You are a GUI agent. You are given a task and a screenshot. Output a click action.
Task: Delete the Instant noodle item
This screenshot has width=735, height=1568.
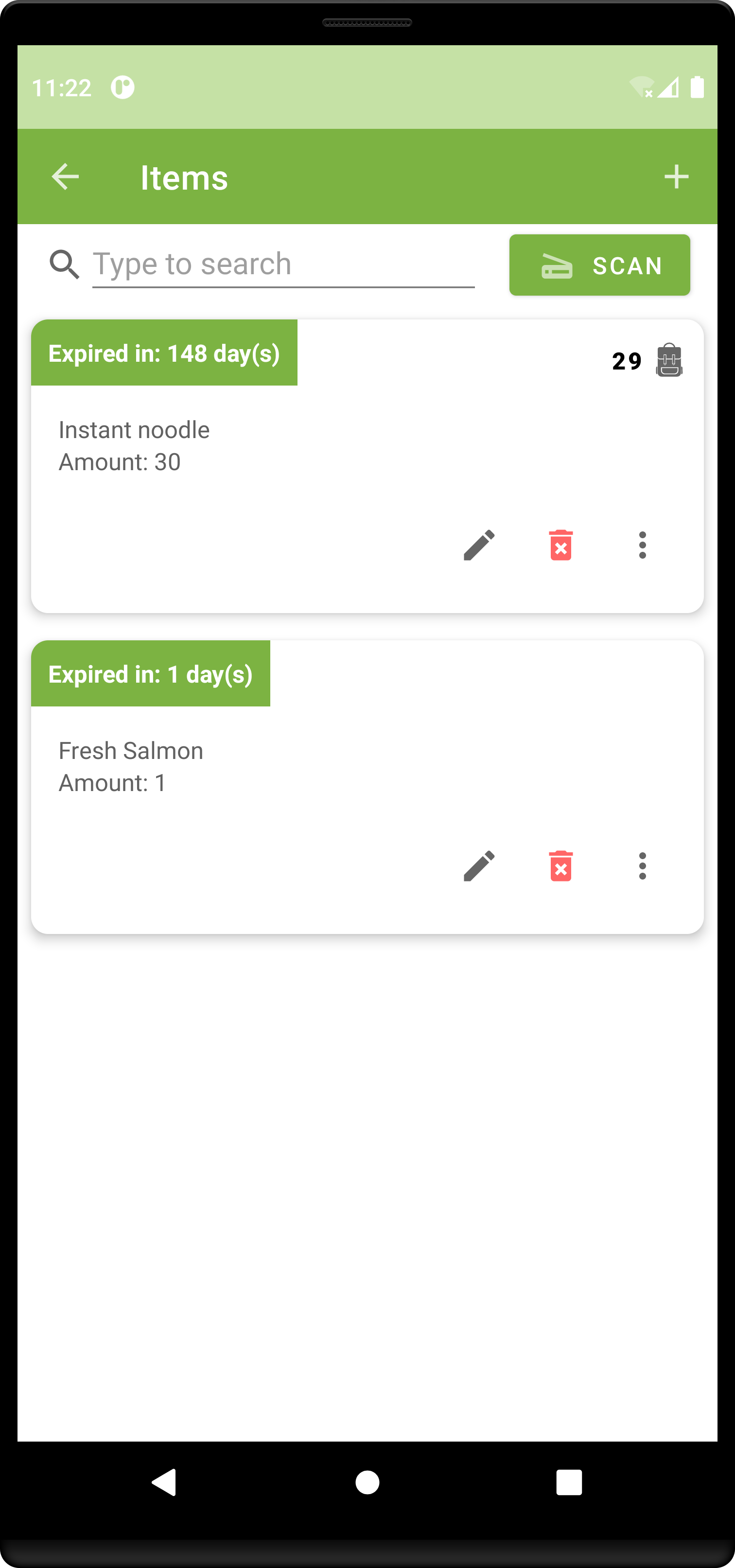click(x=560, y=545)
